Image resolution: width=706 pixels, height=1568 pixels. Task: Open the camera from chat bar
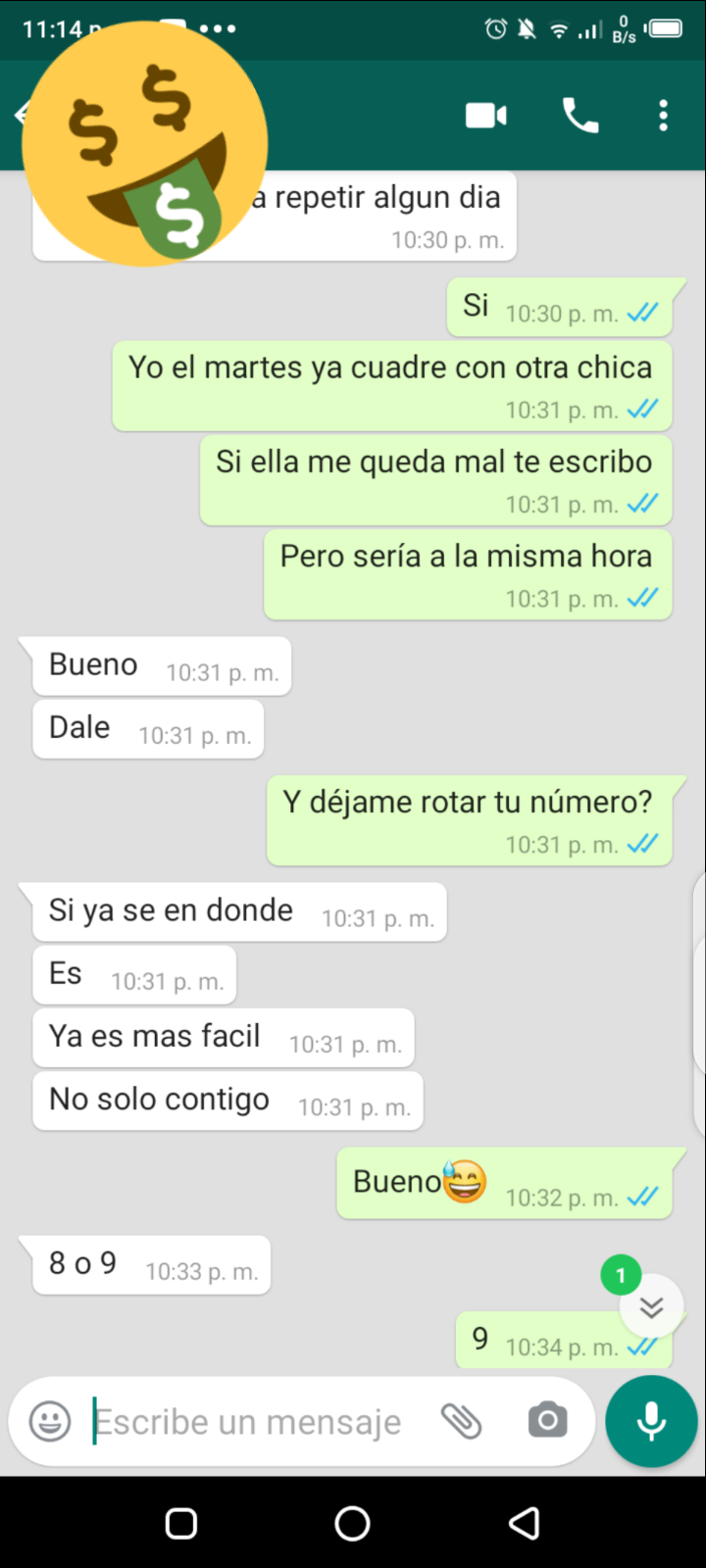547,1421
